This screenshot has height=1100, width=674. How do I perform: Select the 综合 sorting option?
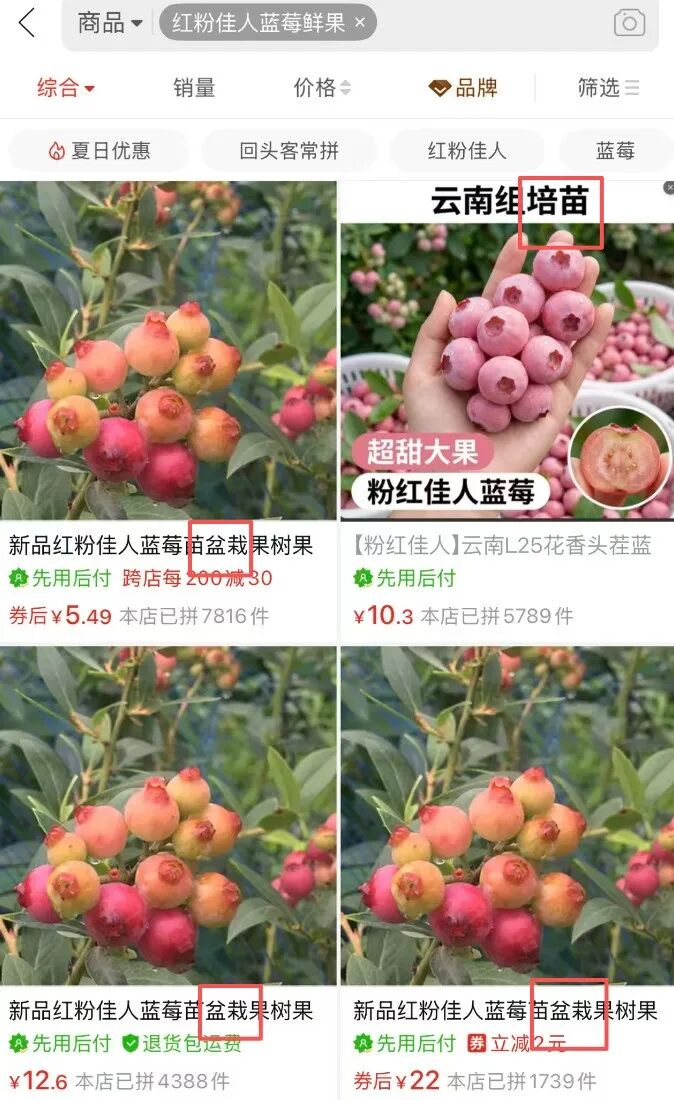[x=65, y=88]
